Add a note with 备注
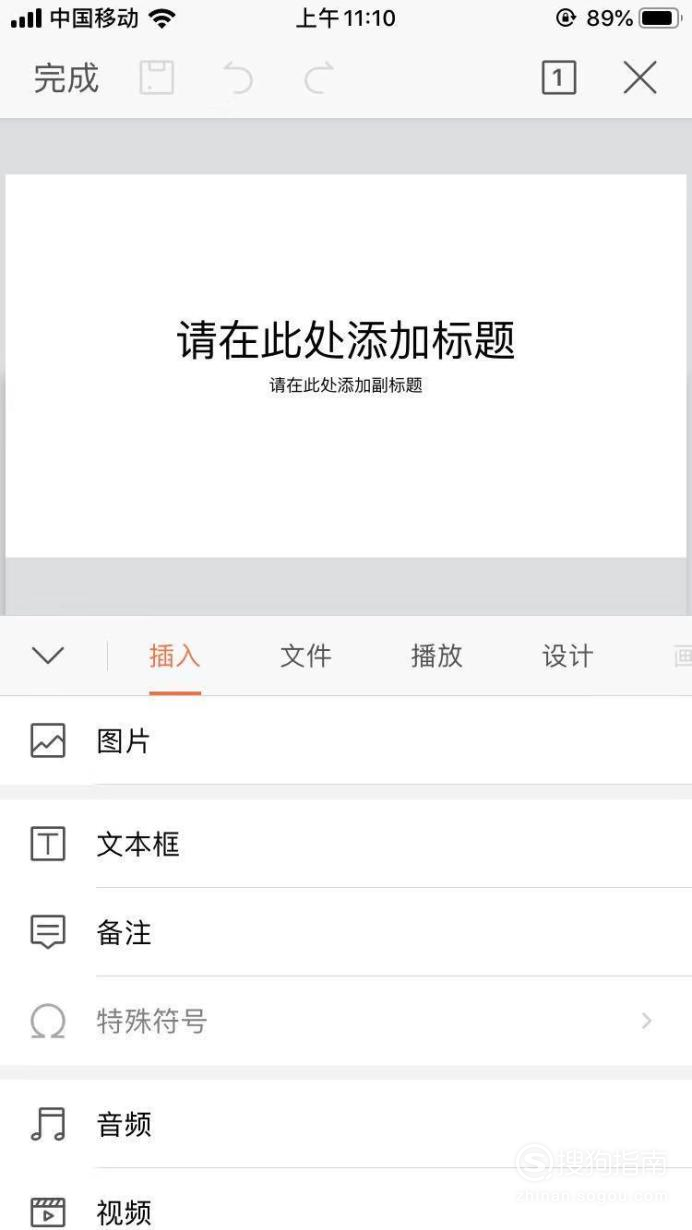This screenshot has width=692, height=1230. point(346,933)
